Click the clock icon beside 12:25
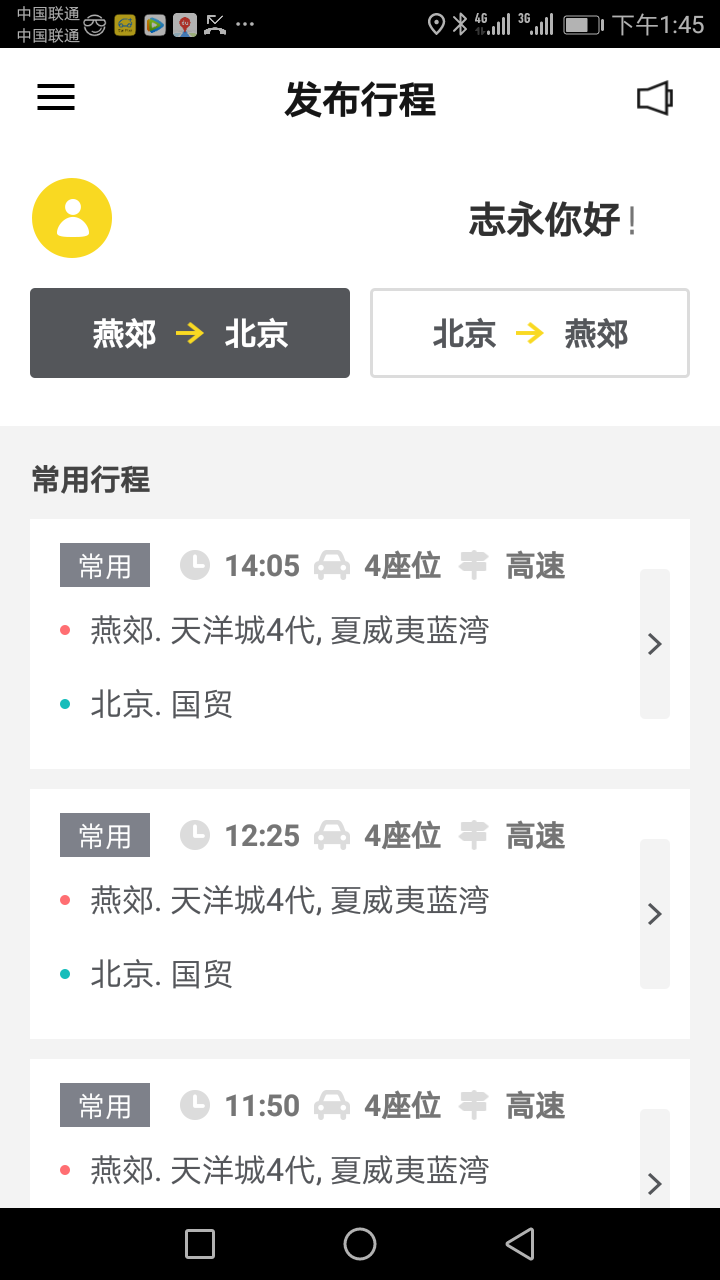Image resolution: width=720 pixels, height=1280 pixels. 196,834
